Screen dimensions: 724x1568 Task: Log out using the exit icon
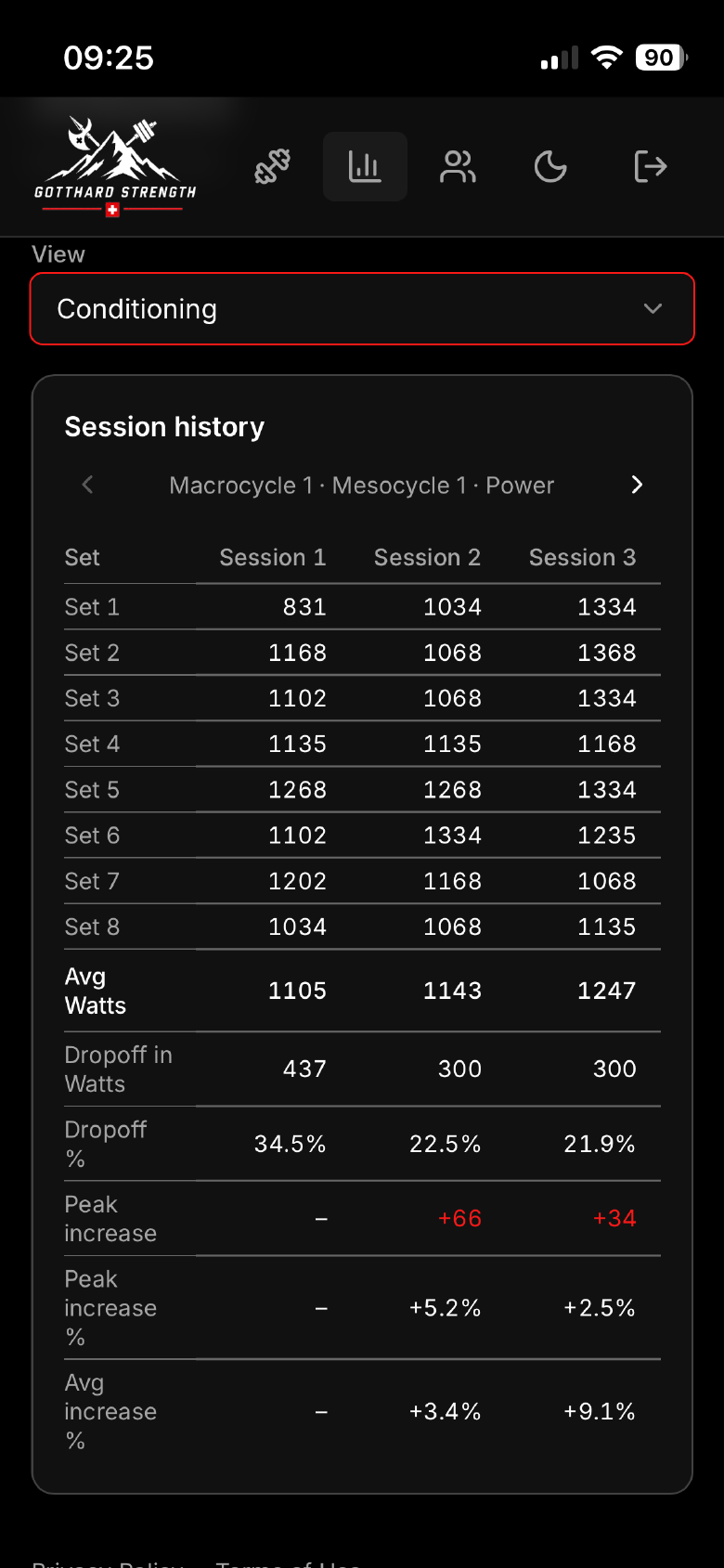(x=650, y=167)
